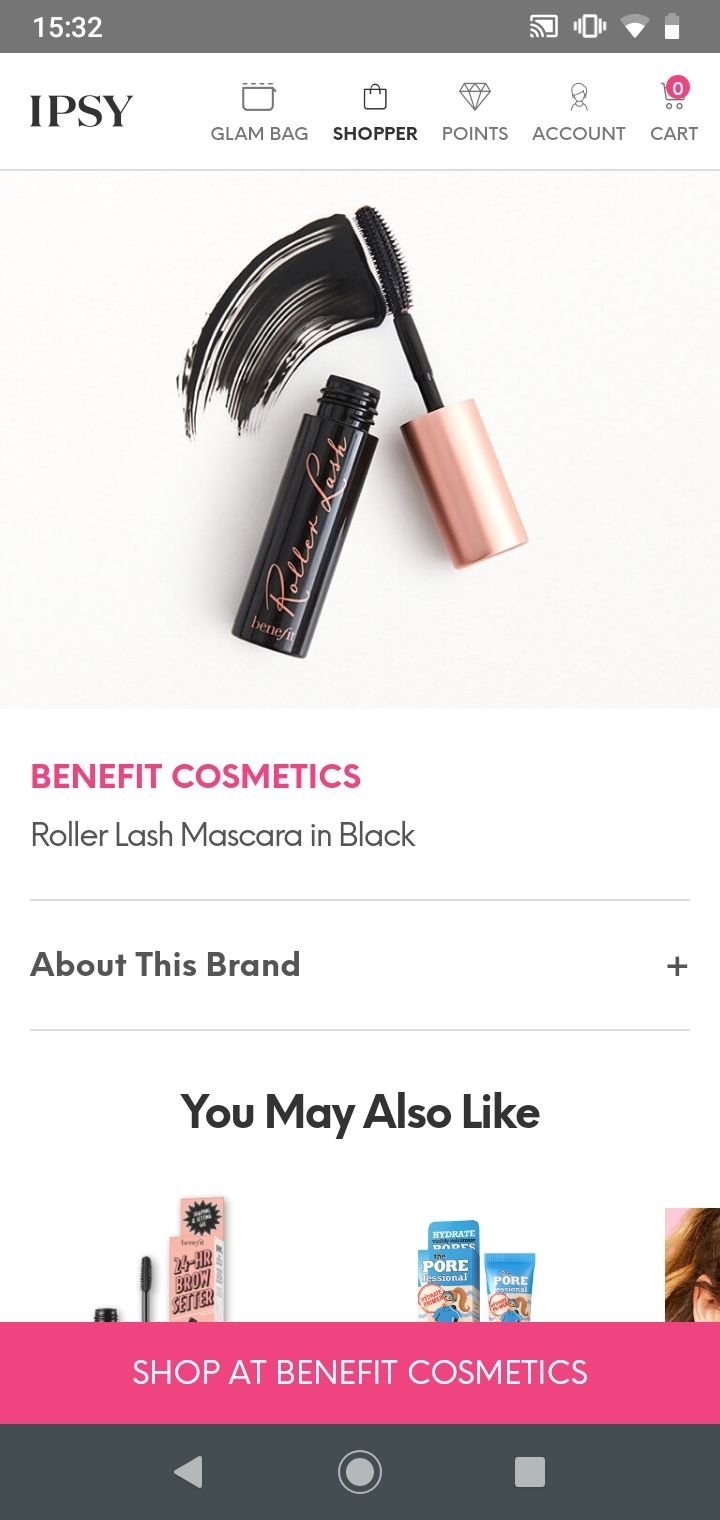Viewport: 720px width, 1520px height.
Task: Expand the About This Brand section
Action: click(360, 965)
